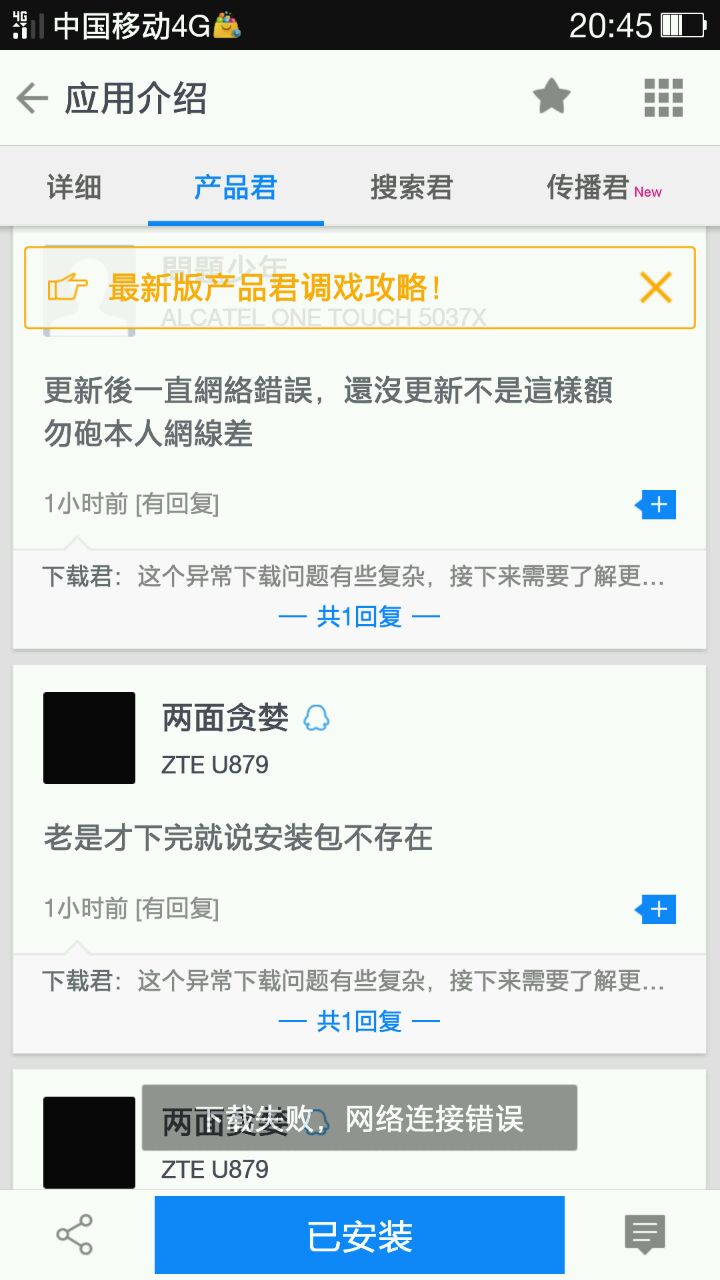The height and width of the screenshot is (1280, 720).
Task: Tap the plus icon on the 安装包不存在 comment
Action: (657, 909)
